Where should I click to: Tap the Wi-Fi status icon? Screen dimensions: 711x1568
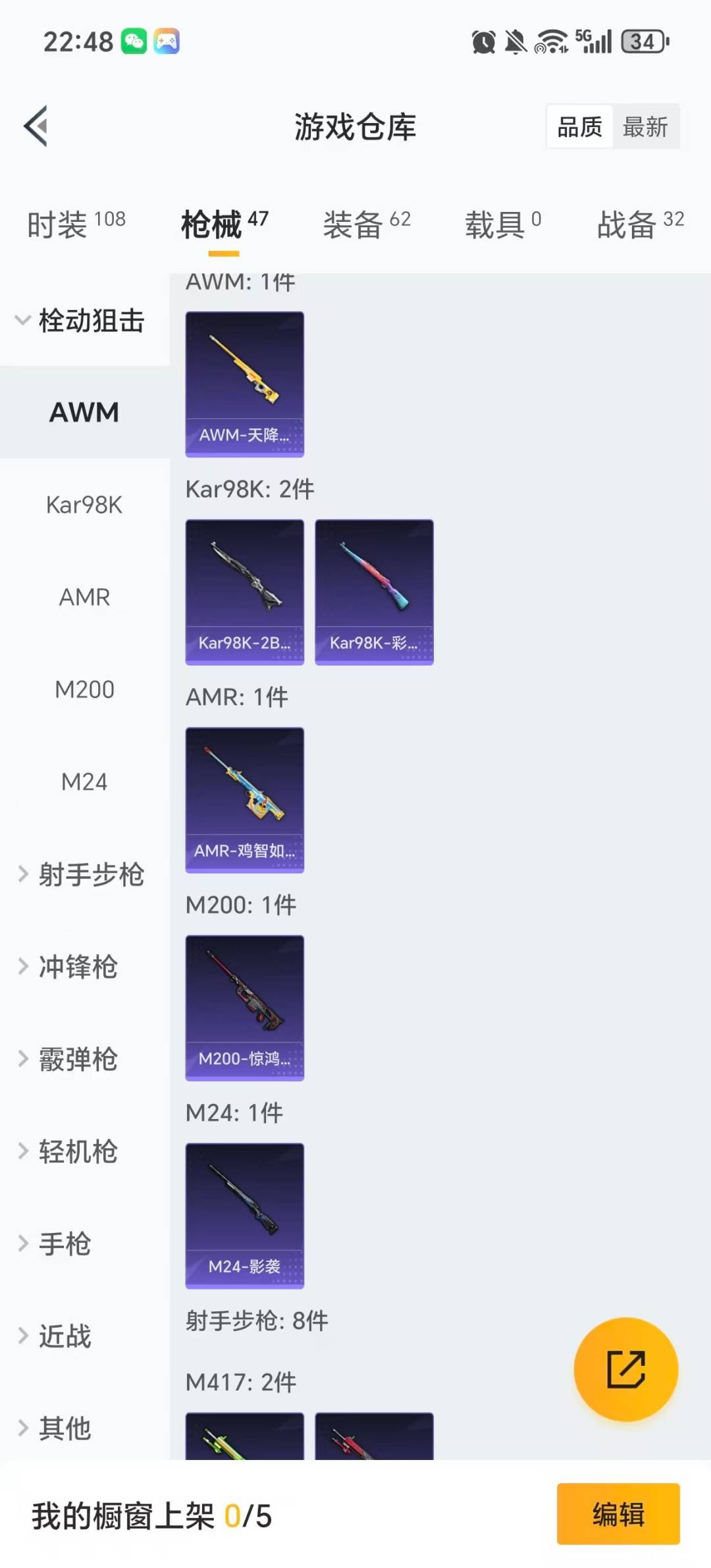550,41
